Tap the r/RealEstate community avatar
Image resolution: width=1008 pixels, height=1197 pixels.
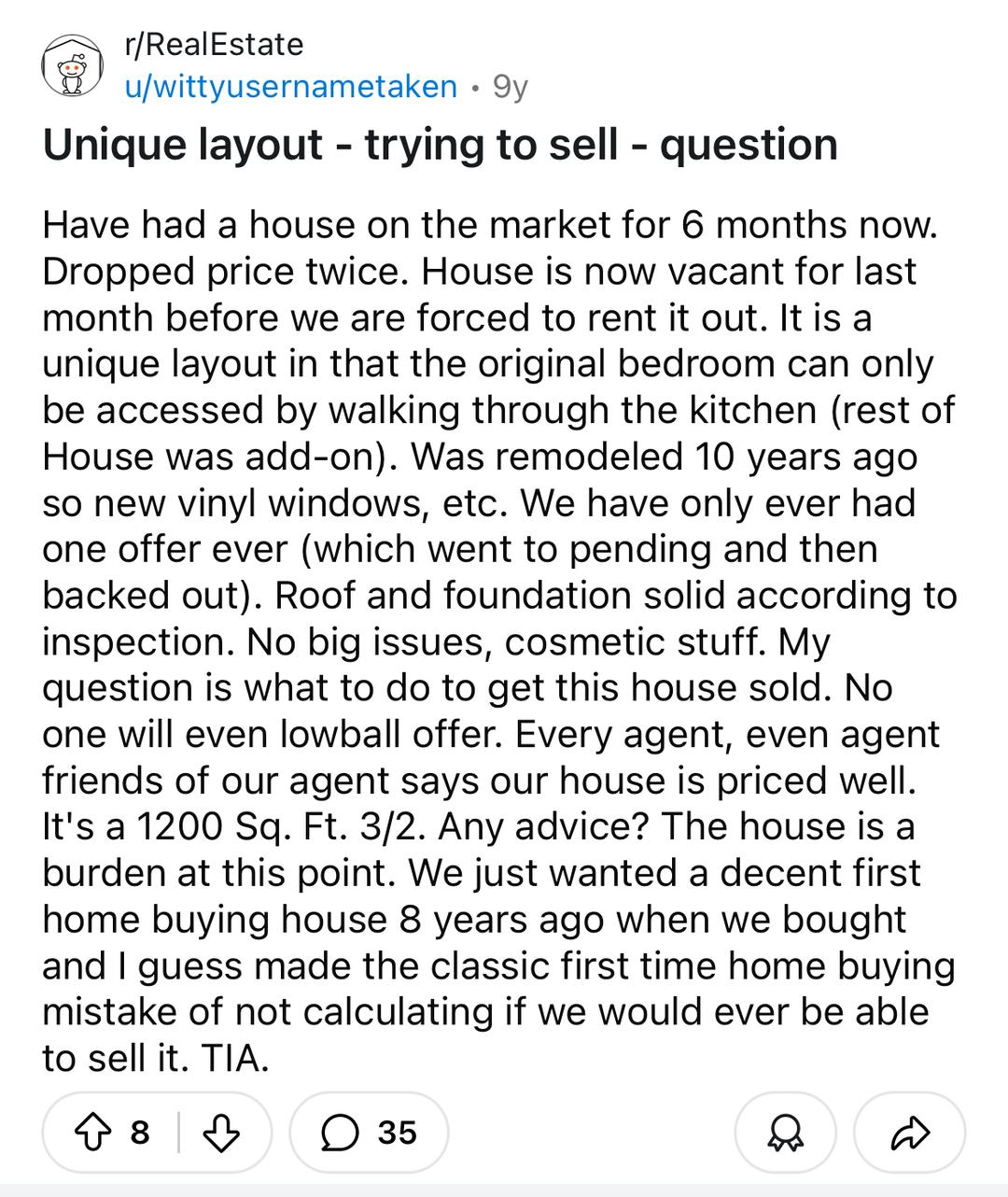pyautogui.click(x=71, y=67)
